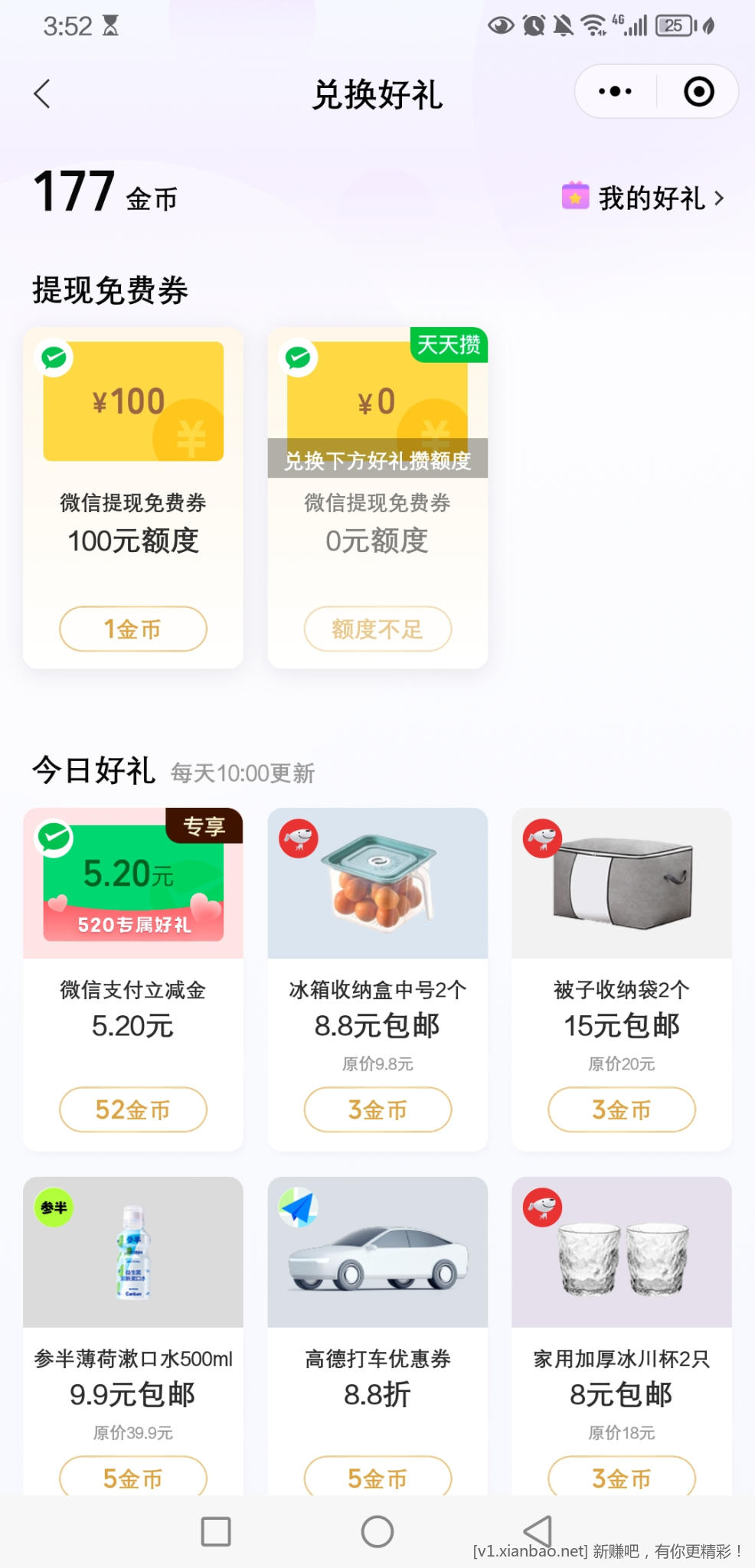
Task: Redeem 微信支付立减金 for 52金币
Action: [x=133, y=1109]
